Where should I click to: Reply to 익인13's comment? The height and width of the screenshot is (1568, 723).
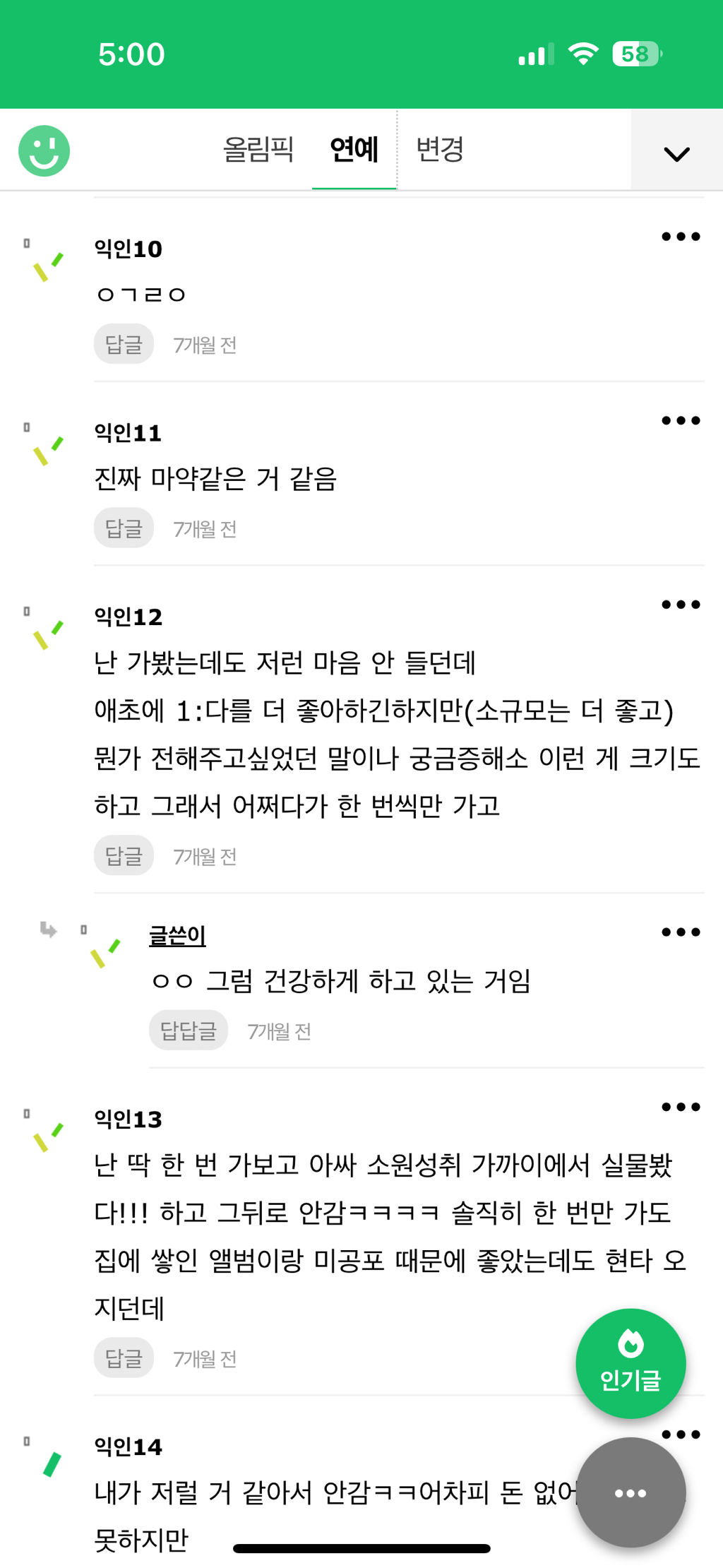point(124,1358)
